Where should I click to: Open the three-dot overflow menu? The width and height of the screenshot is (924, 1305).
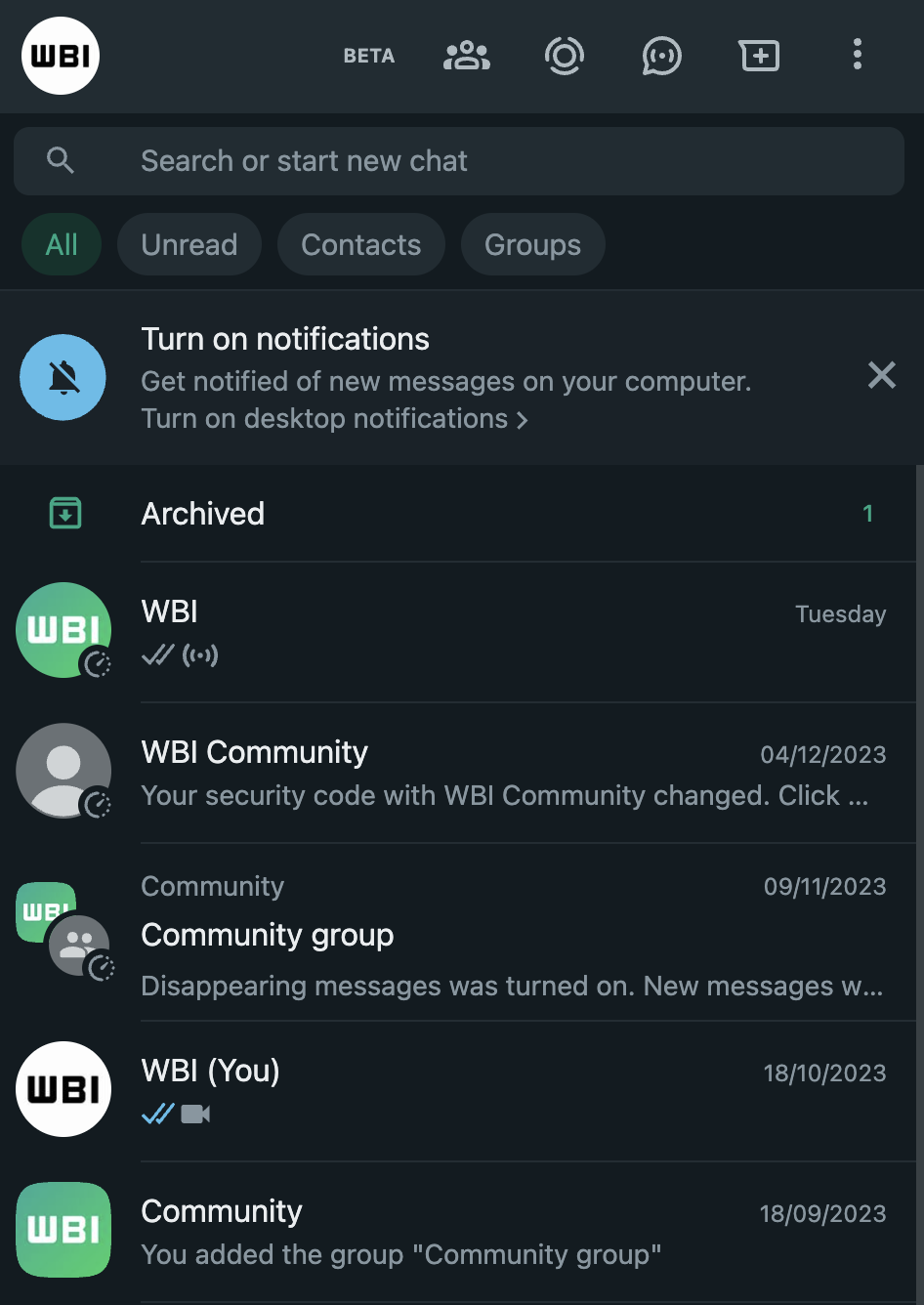coord(857,55)
